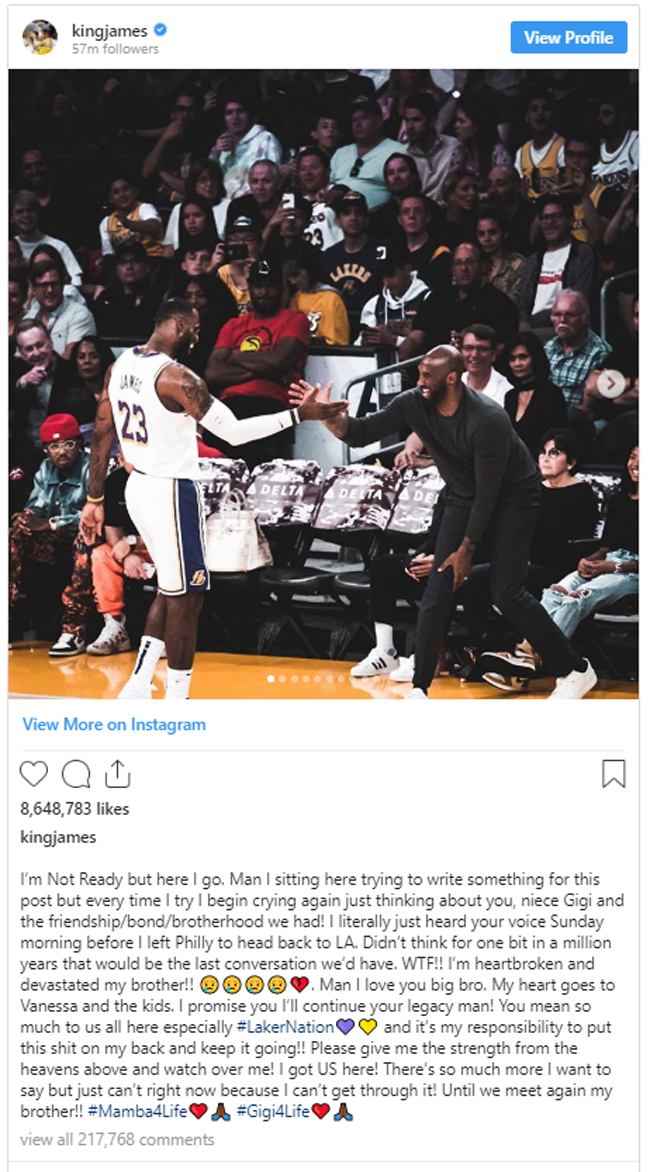Open the kingjames username in the header
Image resolution: width=650 pixels, height=1172 pixels.
tap(109, 29)
